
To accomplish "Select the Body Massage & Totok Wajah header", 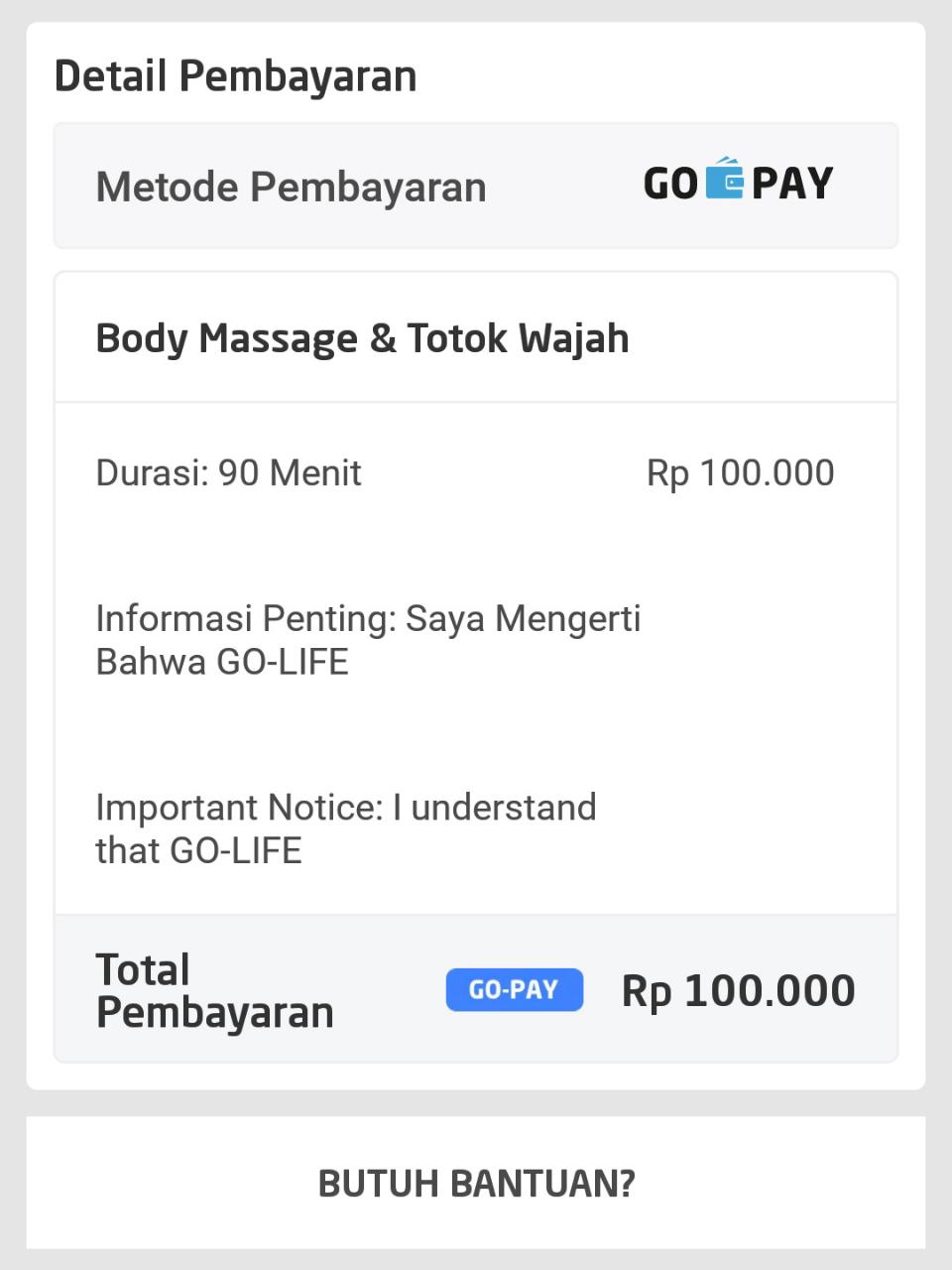I will pyautogui.click(x=362, y=337).
